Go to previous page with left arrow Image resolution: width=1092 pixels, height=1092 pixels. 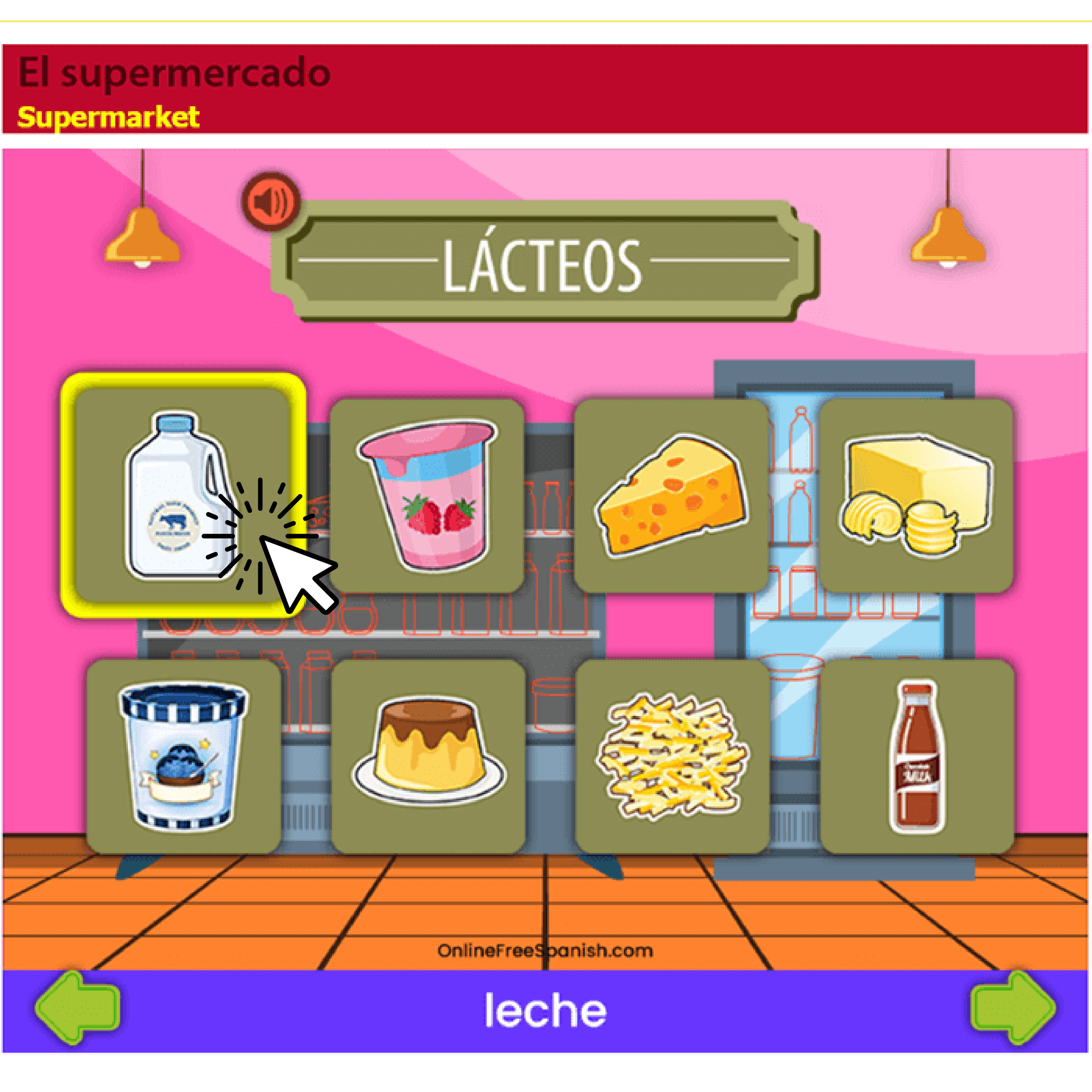tap(77, 1007)
